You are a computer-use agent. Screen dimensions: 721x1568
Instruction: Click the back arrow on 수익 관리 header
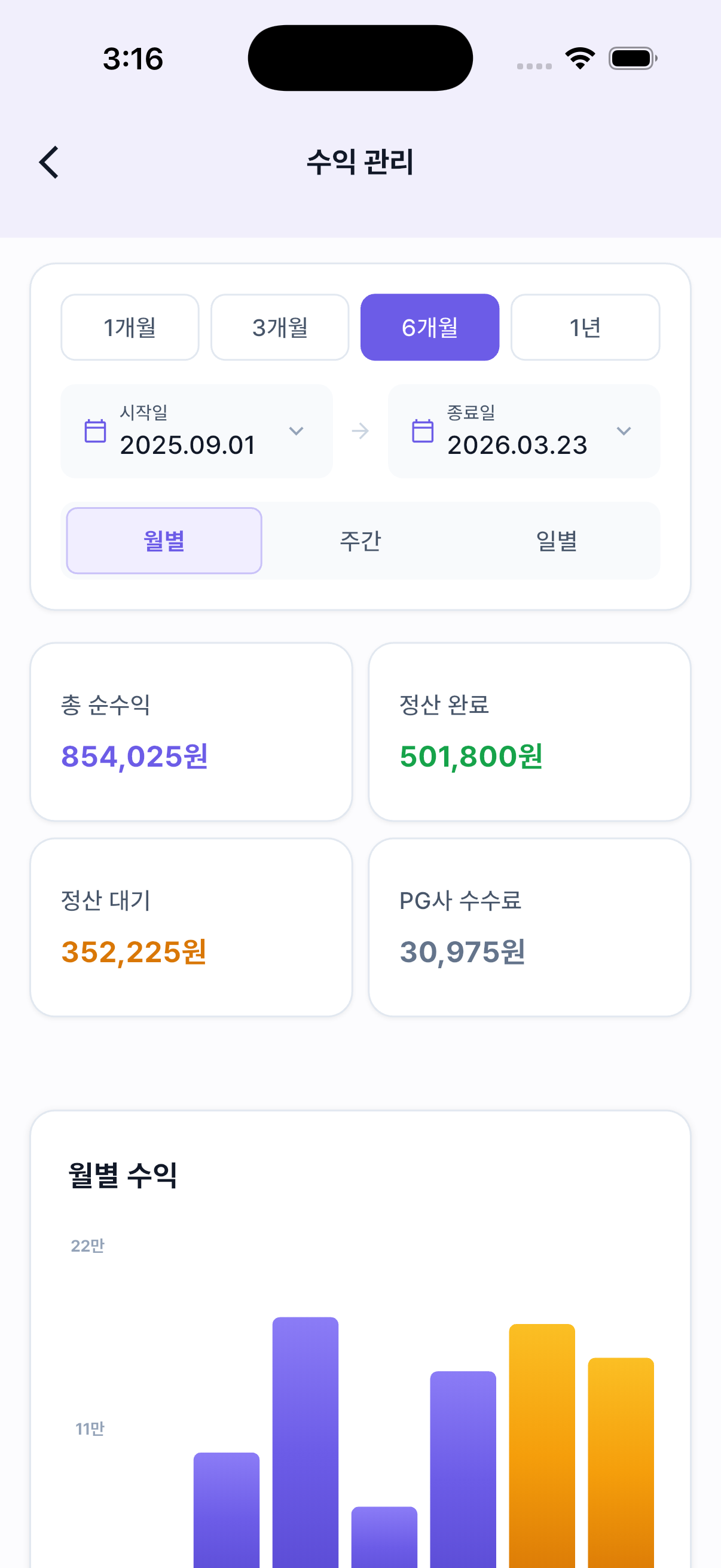click(48, 163)
